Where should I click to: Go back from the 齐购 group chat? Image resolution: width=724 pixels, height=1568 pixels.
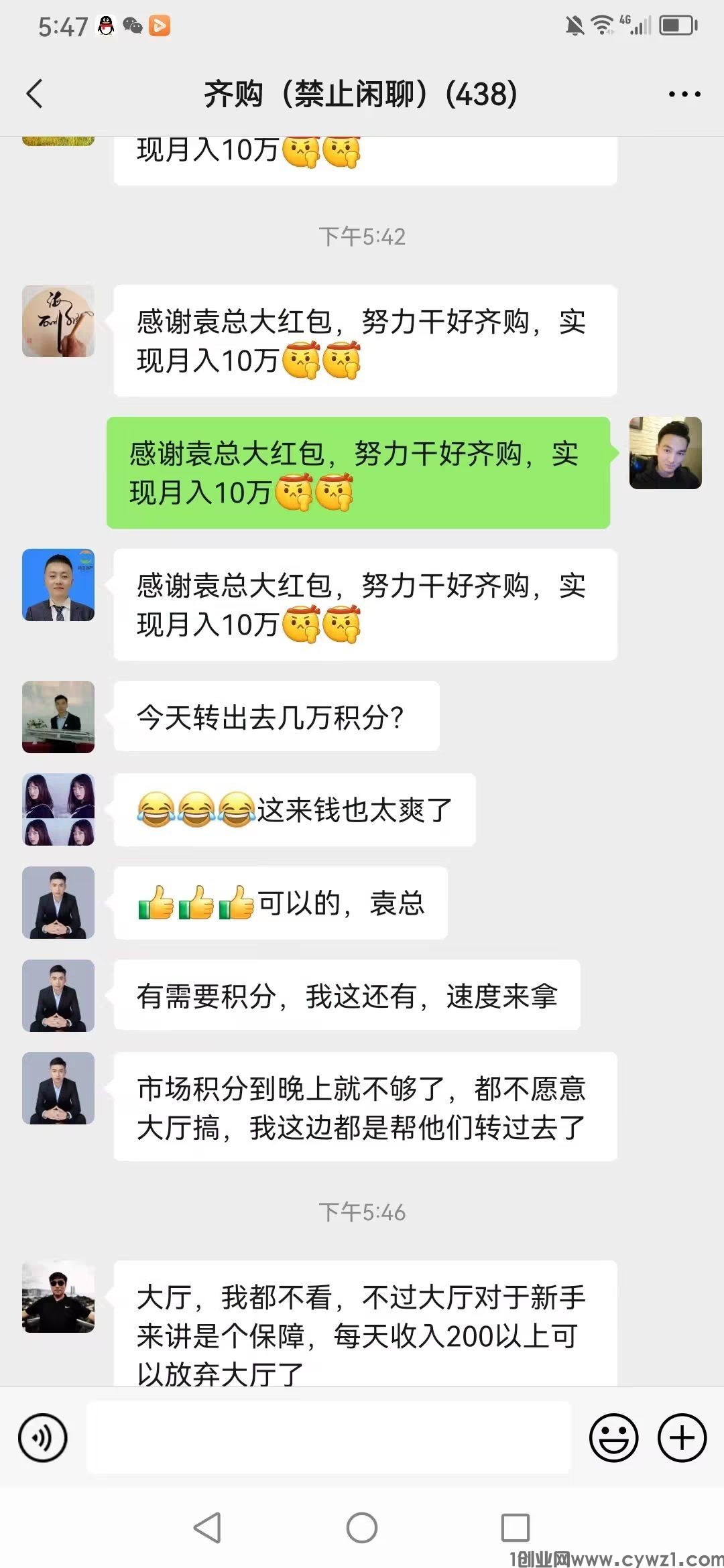(35, 94)
